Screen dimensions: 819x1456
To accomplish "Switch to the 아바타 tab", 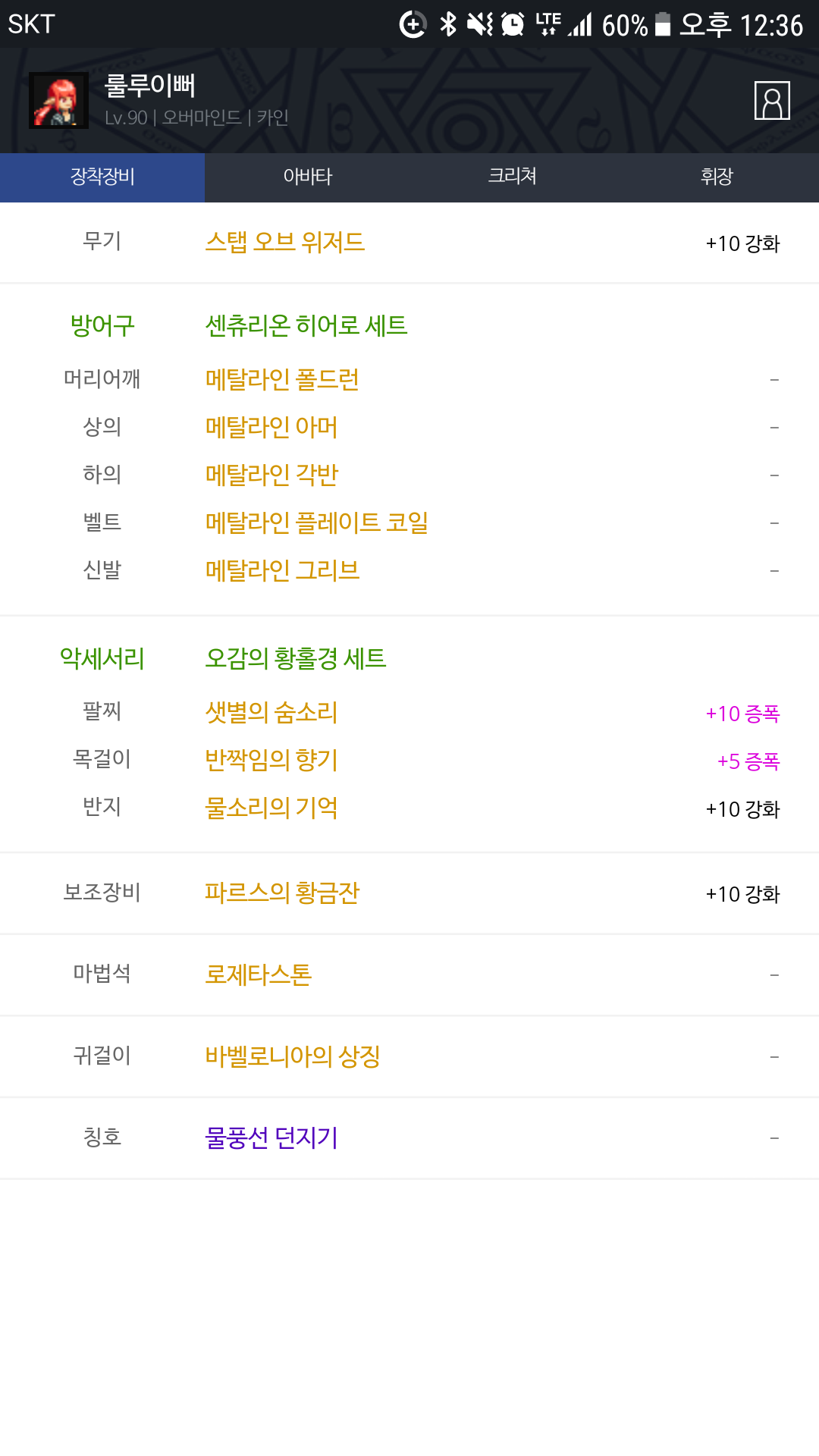I will (307, 177).
